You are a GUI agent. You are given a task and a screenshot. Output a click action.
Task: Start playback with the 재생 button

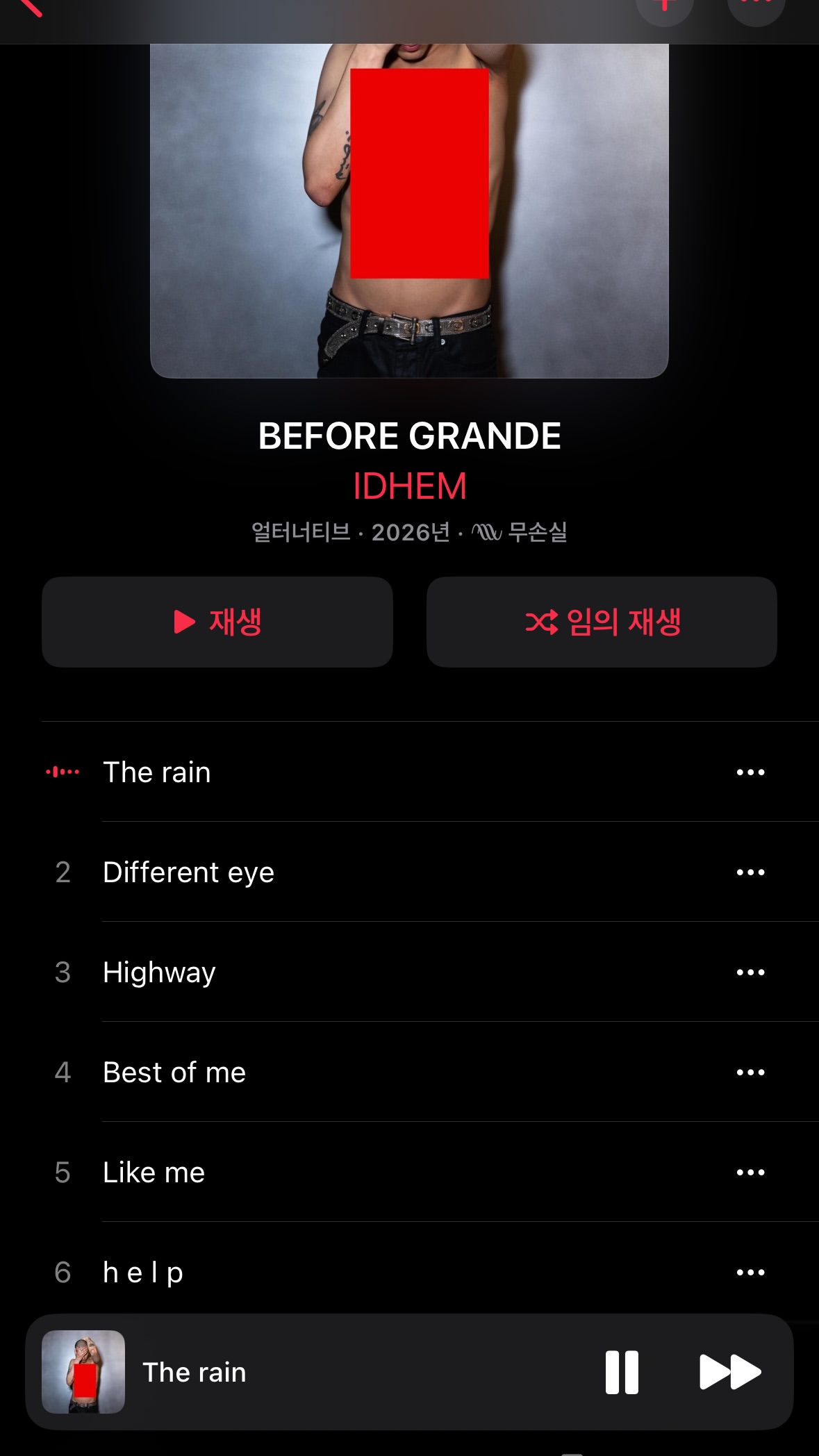coord(217,622)
